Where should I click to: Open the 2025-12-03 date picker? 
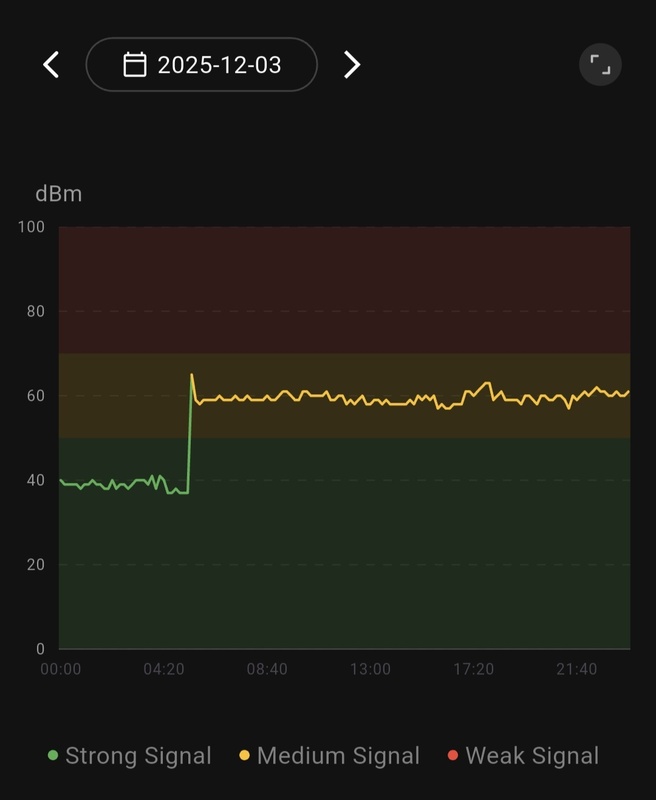(x=202, y=65)
